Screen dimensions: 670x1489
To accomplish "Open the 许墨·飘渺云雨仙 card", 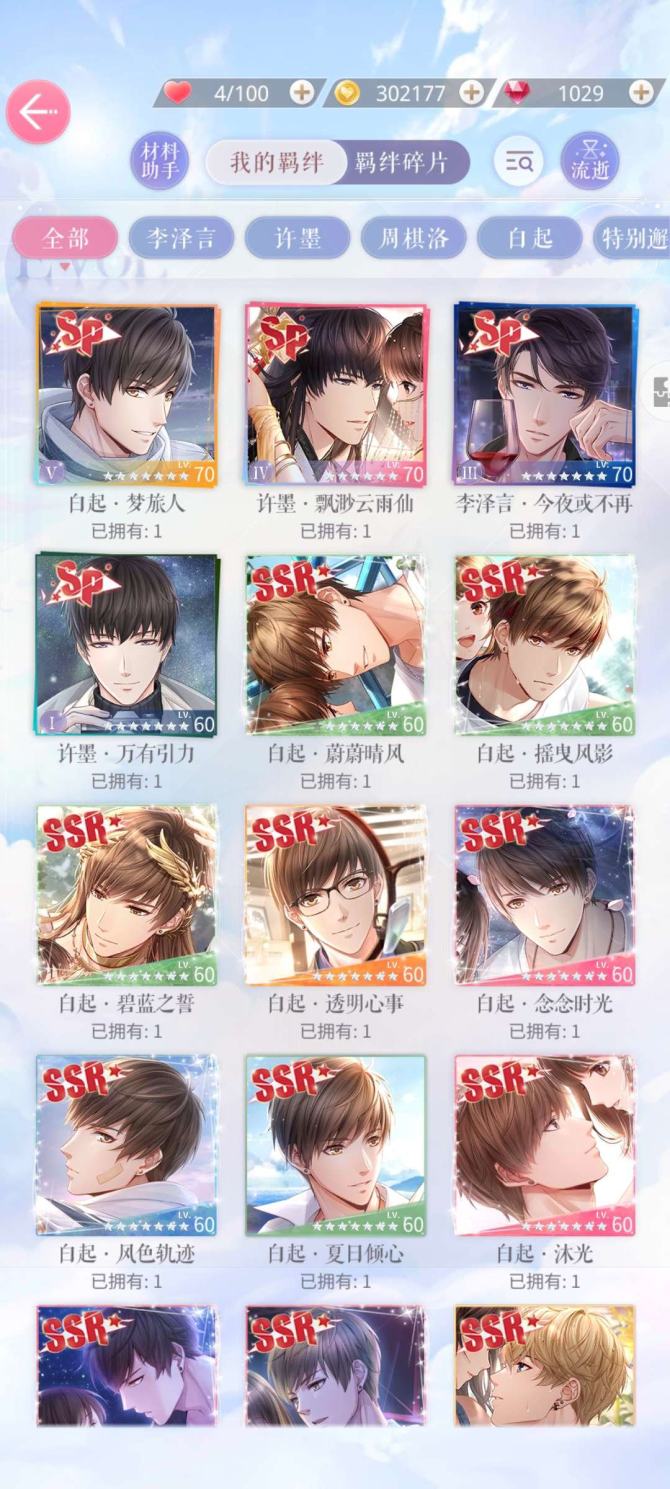I will pyautogui.click(x=335, y=396).
